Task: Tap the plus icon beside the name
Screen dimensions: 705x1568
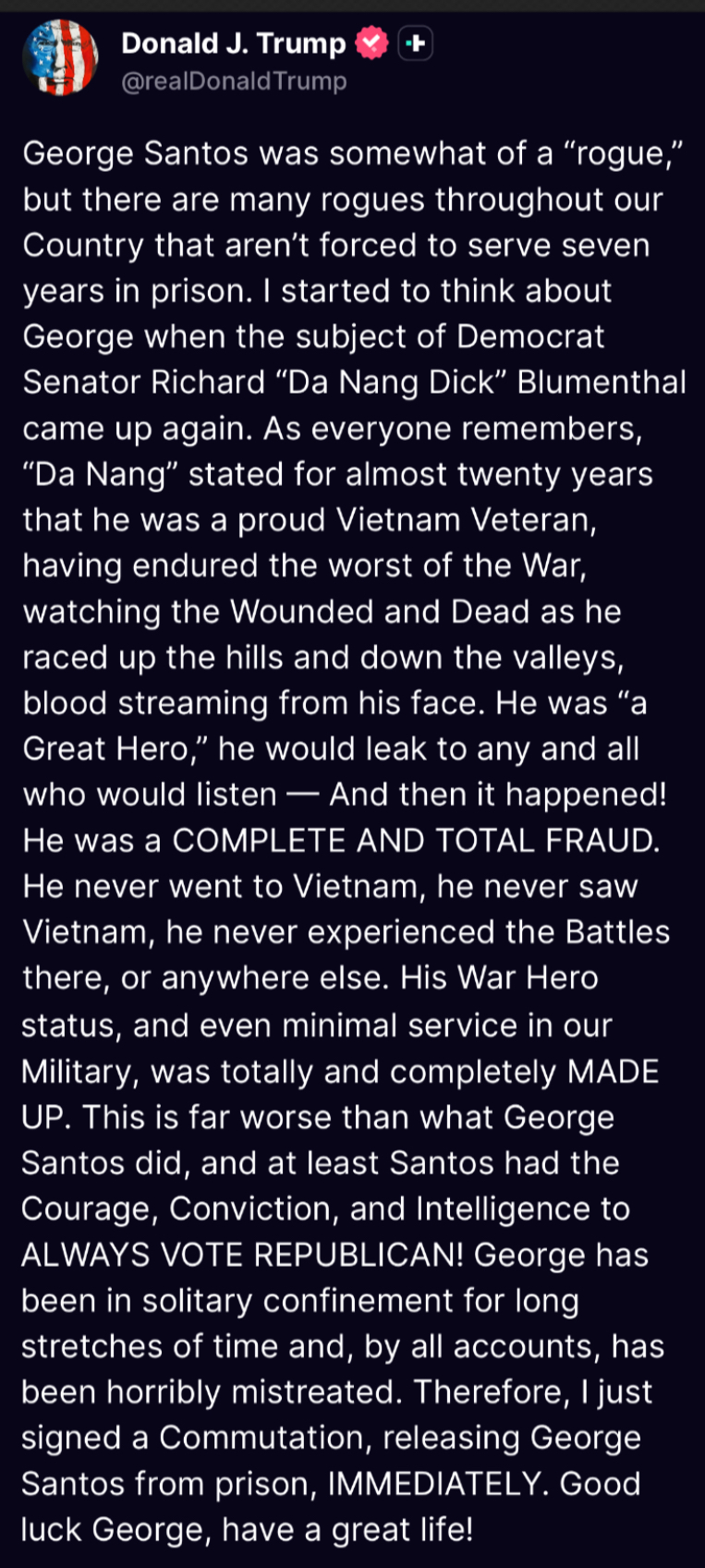Action: [x=416, y=43]
